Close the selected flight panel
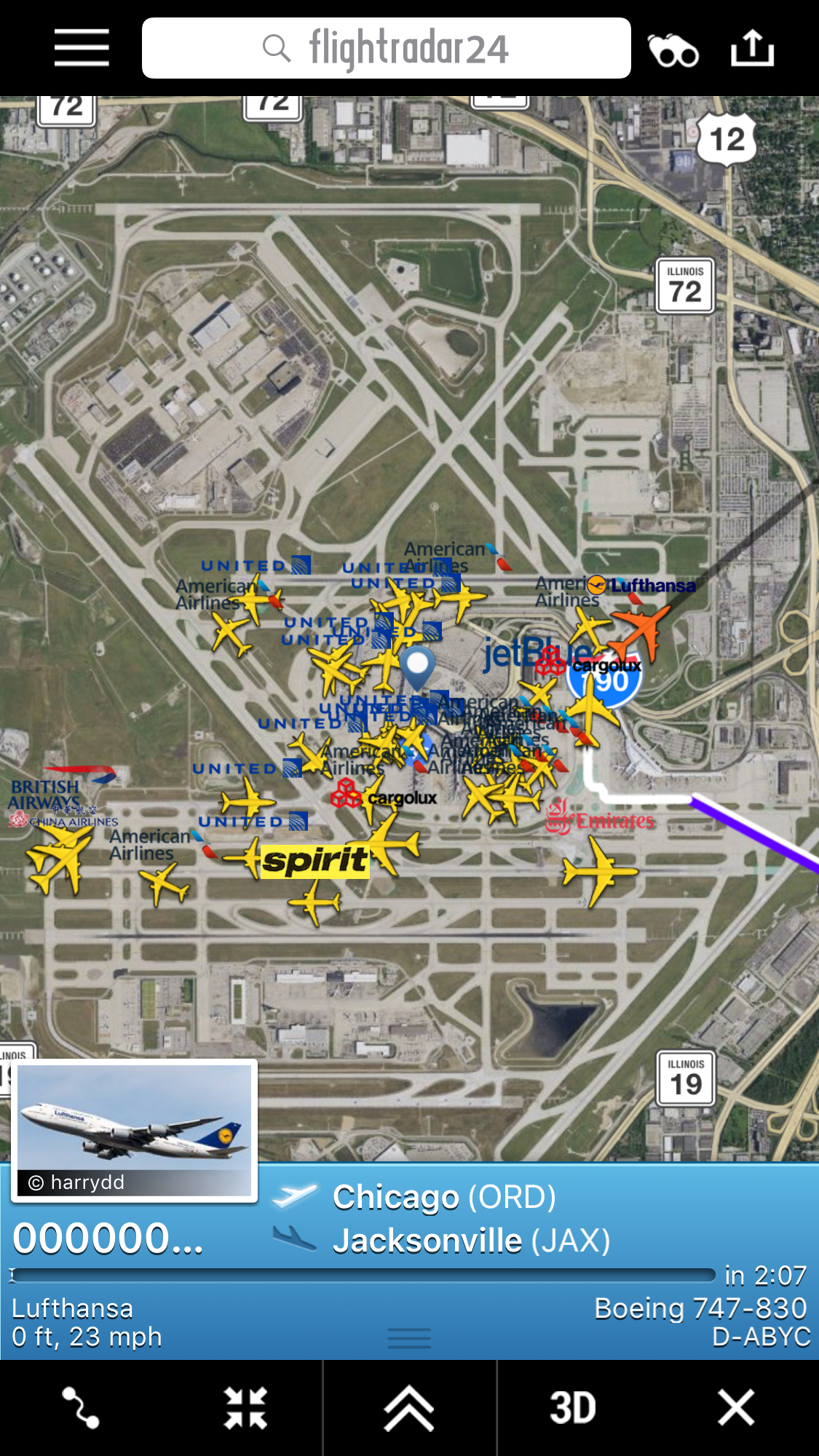Image resolution: width=819 pixels, height=1456 pixels. click(736, 1407)
